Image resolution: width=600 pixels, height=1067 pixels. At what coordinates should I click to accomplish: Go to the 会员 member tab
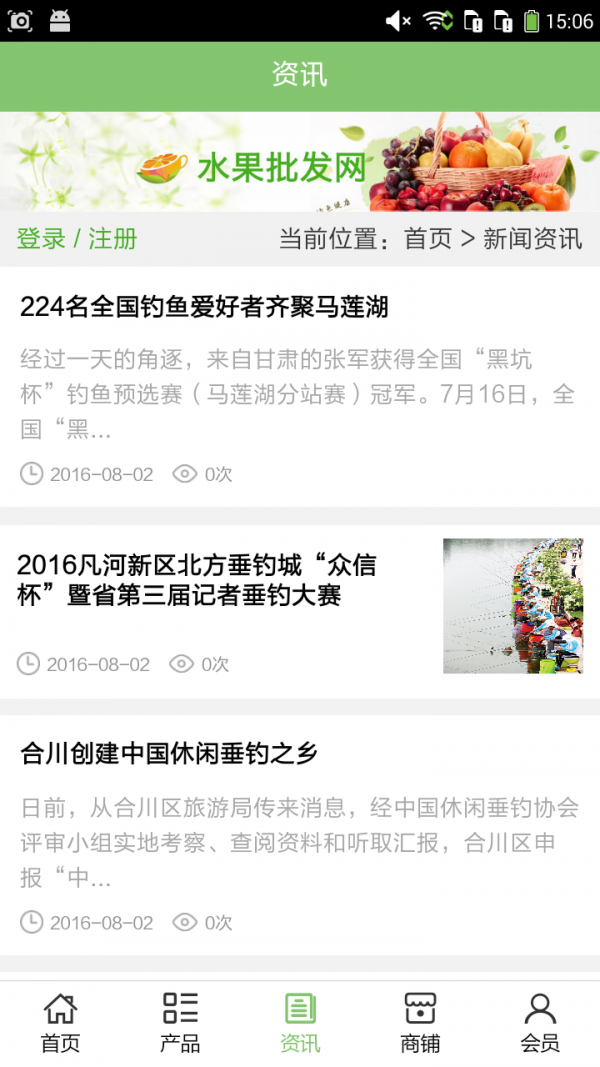click(x=540, y=1022)
